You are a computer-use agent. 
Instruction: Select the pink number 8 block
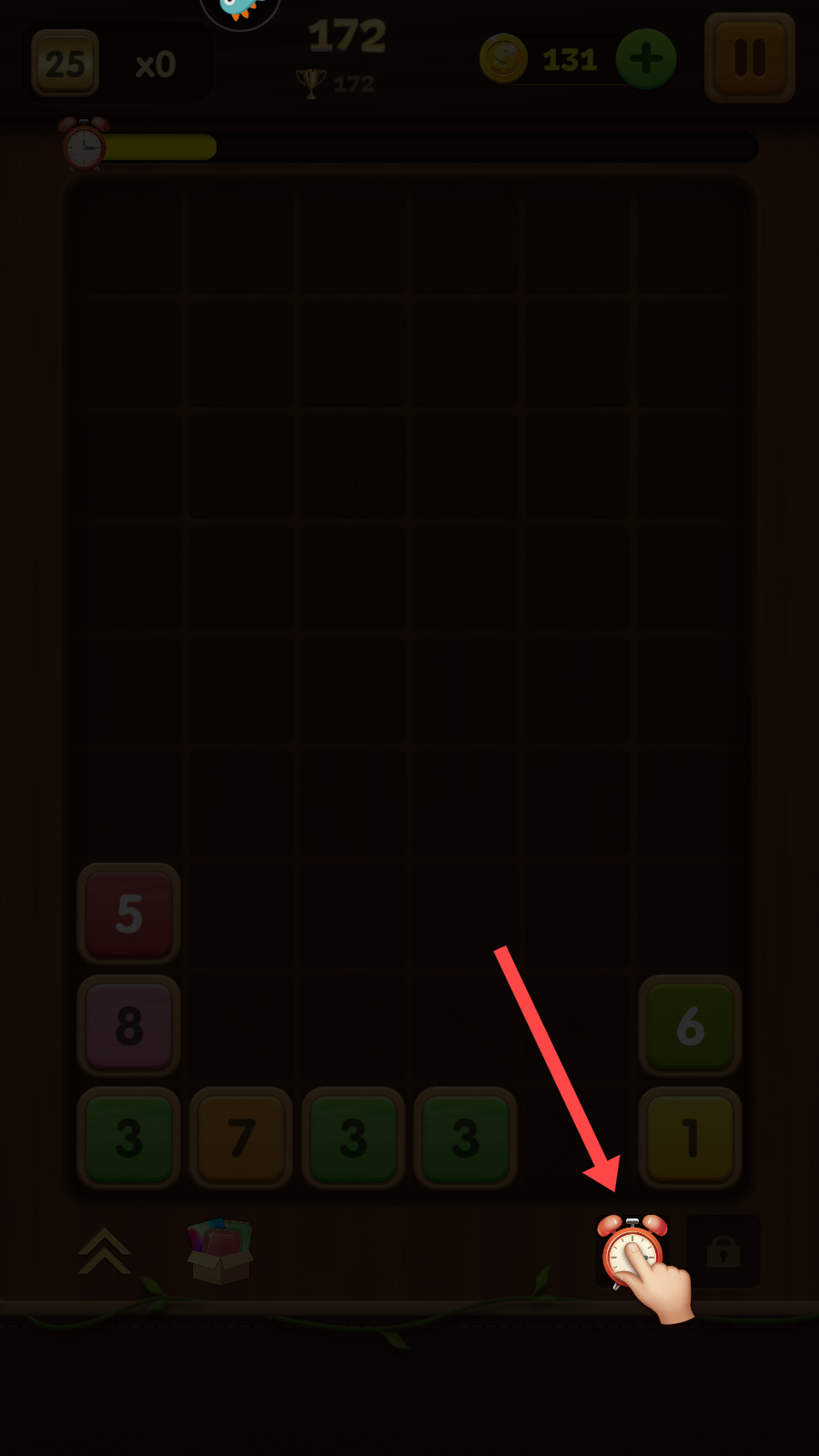129,1026
